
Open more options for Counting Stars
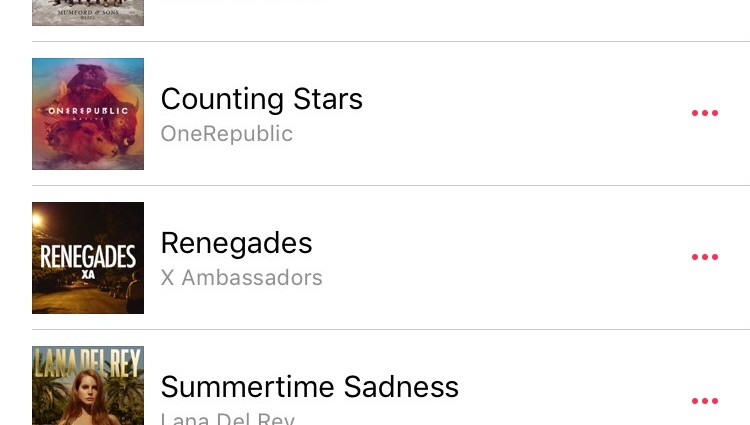(x=705, y=113)
